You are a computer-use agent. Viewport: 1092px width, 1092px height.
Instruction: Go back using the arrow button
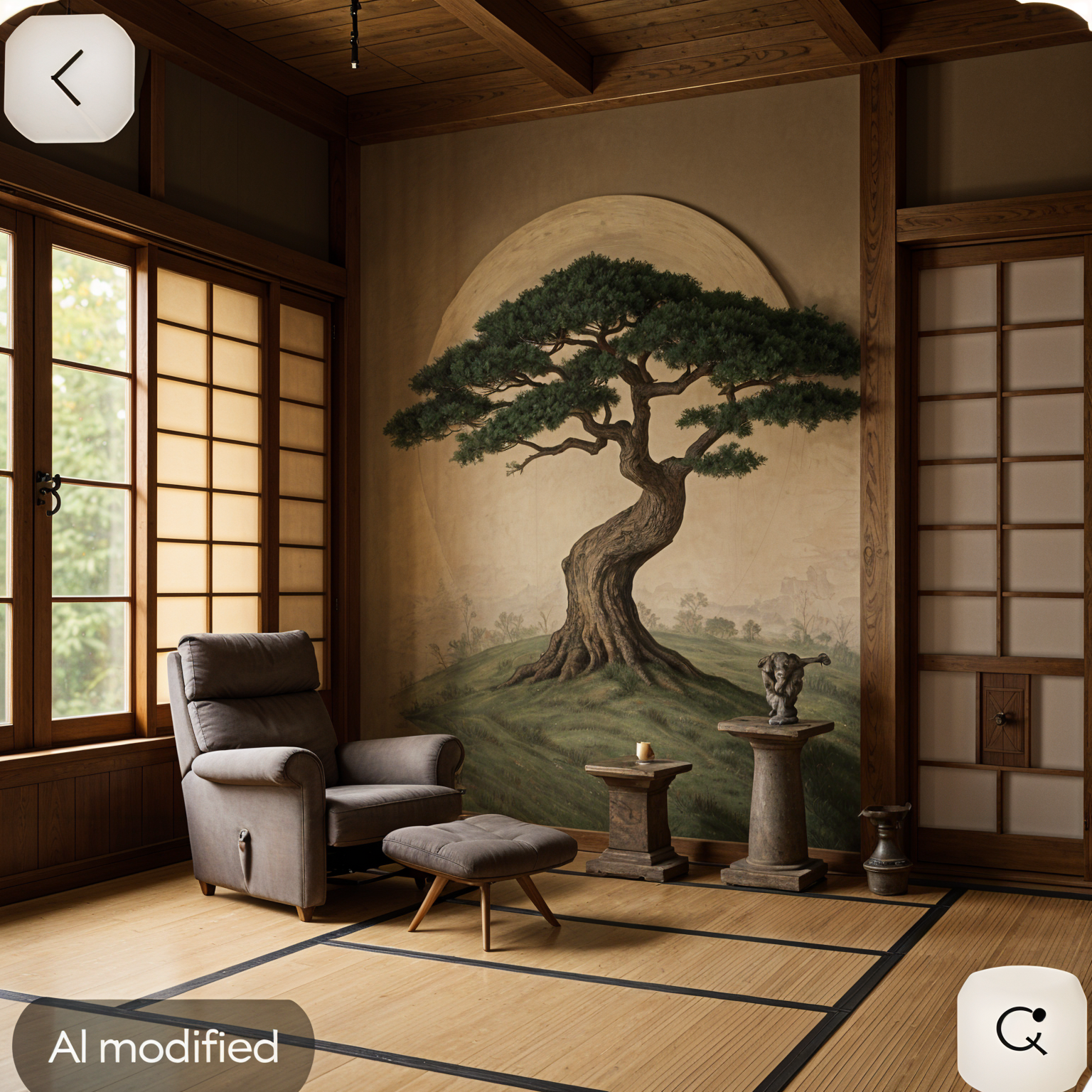click(x=69, y=78)
